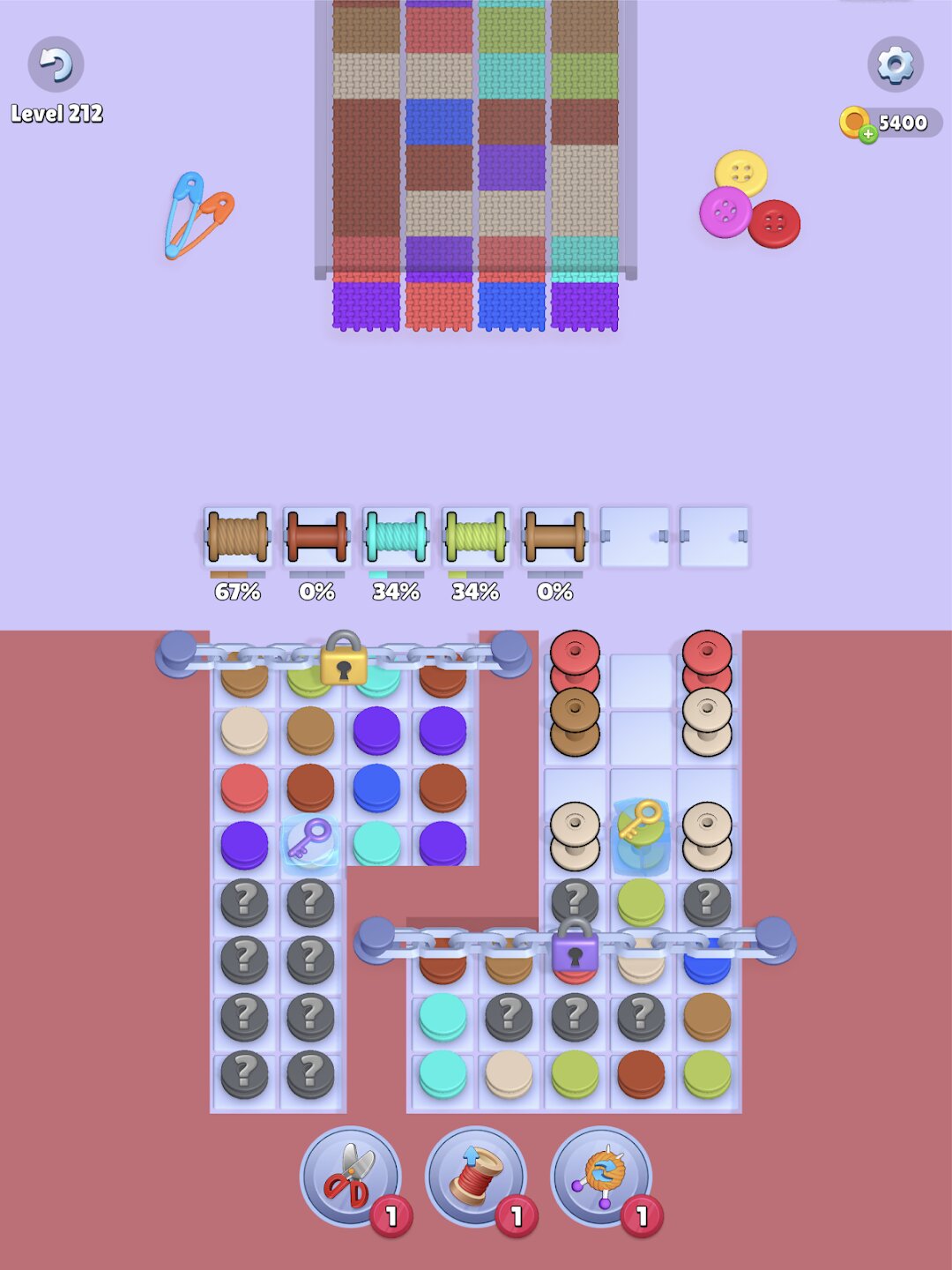Screen dimensions: 952x1270
Task: Restart the level with the undo arrow
Action: point(56,64)
